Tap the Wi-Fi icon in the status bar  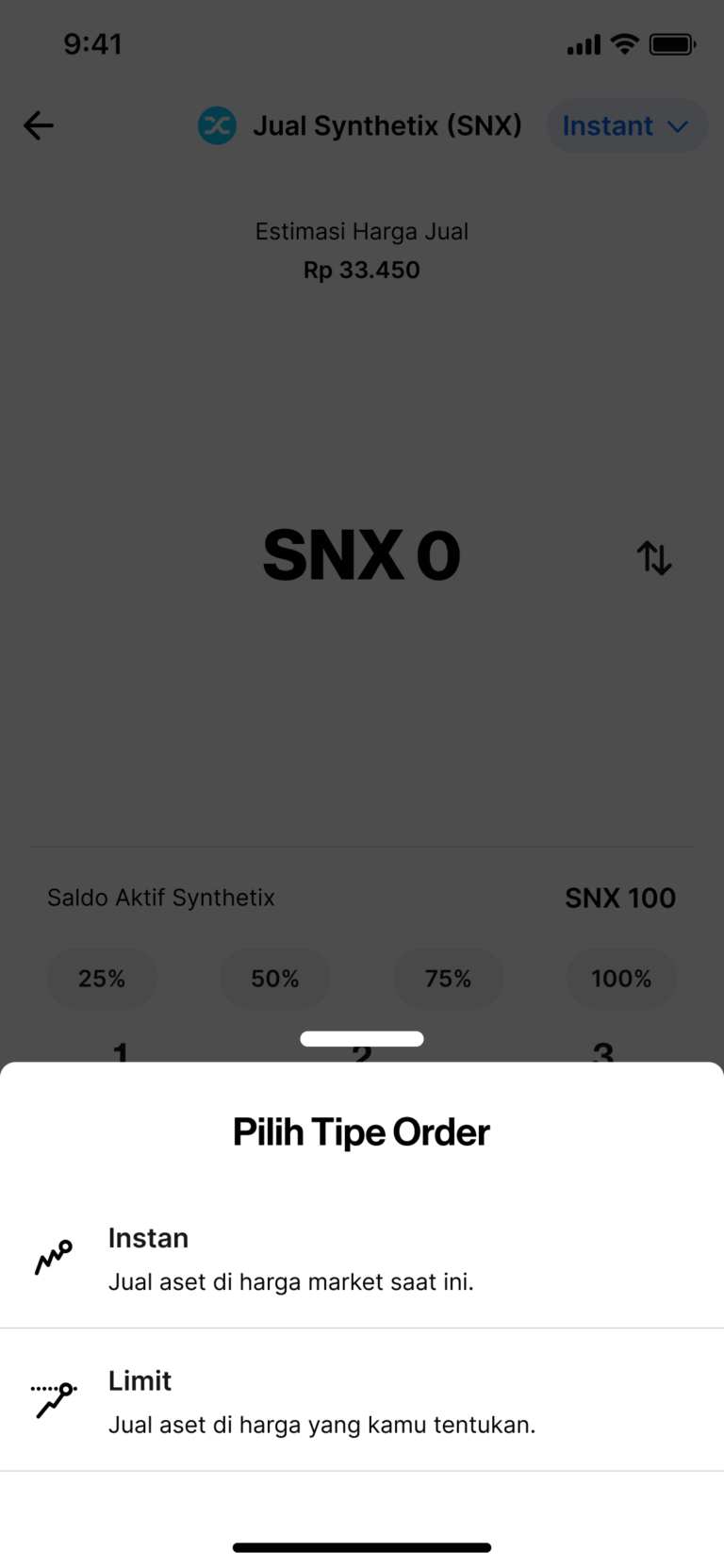click(x=624, y=42)
